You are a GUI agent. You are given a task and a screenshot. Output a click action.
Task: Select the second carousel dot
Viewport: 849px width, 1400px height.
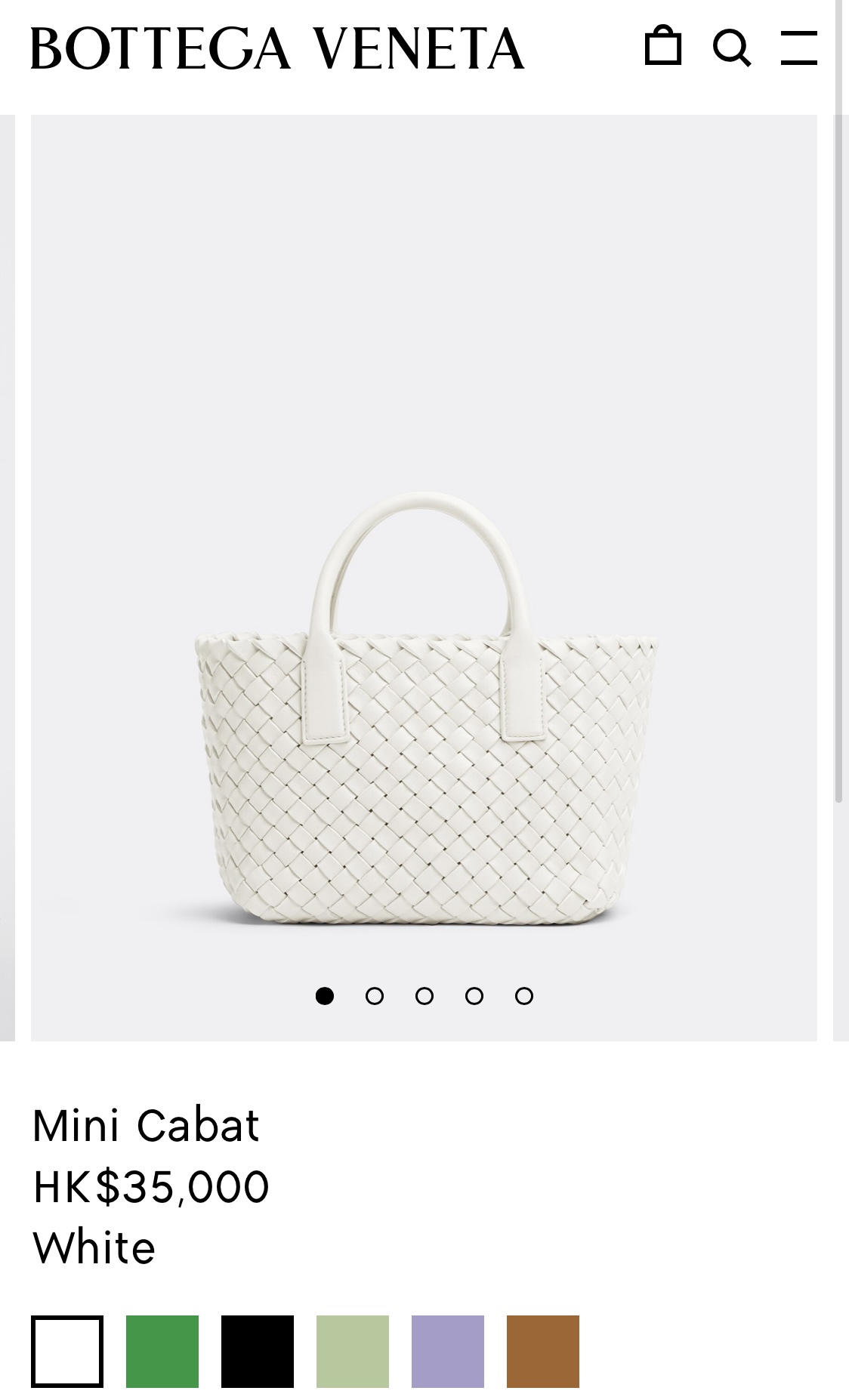click(375, 997)
